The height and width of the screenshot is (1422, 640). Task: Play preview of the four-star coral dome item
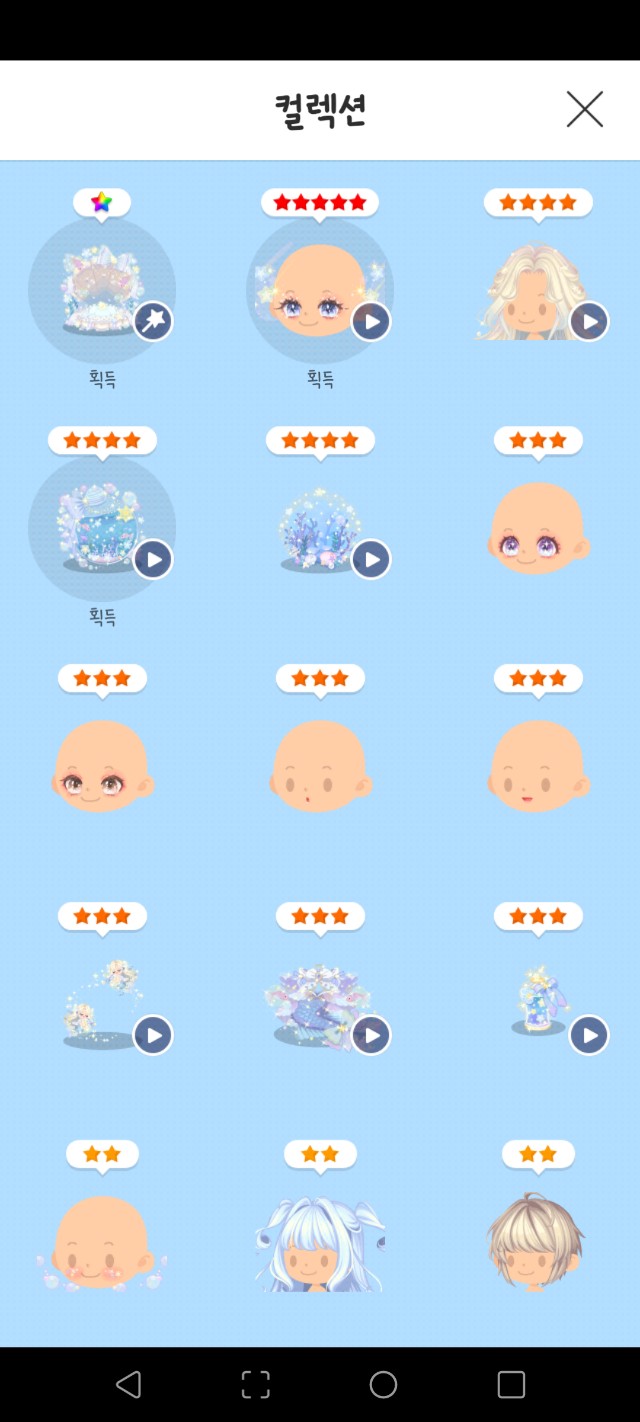pos(371,560)
